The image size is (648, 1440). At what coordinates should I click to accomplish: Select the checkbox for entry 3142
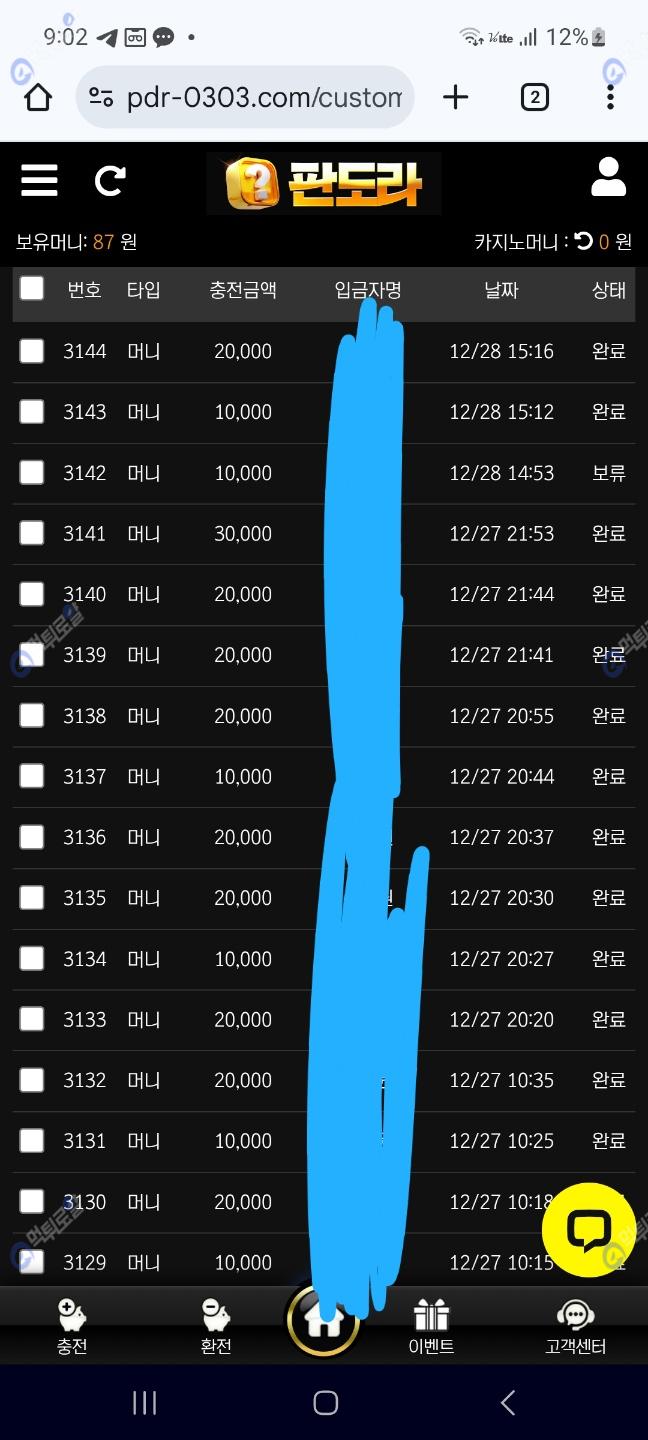(x=32, y=472)
